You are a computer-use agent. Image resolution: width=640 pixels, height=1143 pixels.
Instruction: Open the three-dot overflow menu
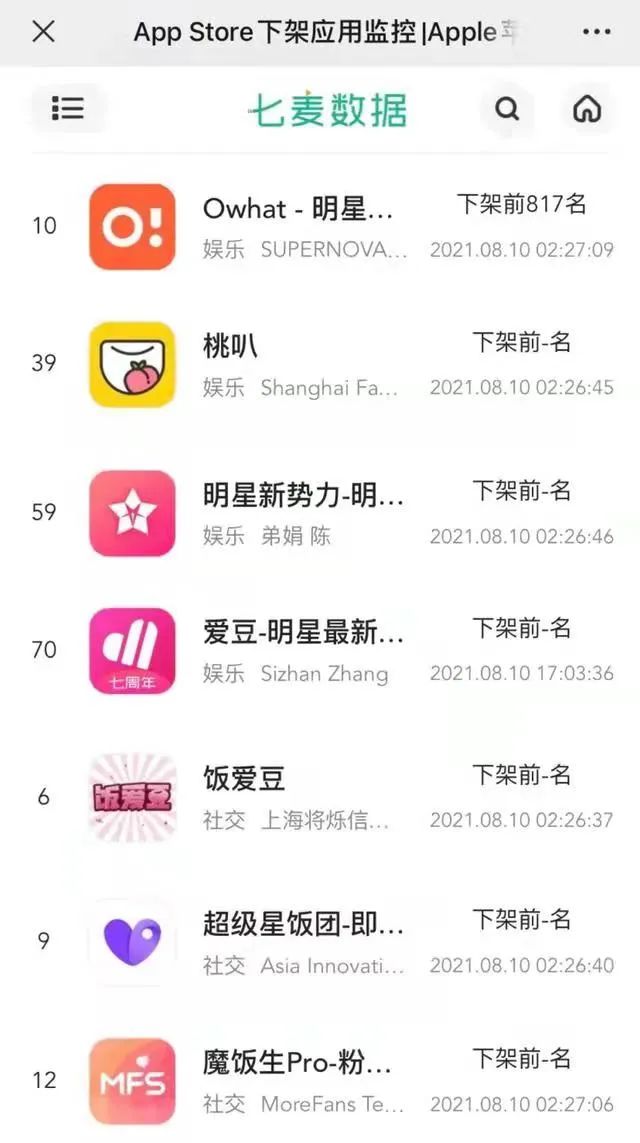pos(596,32)
